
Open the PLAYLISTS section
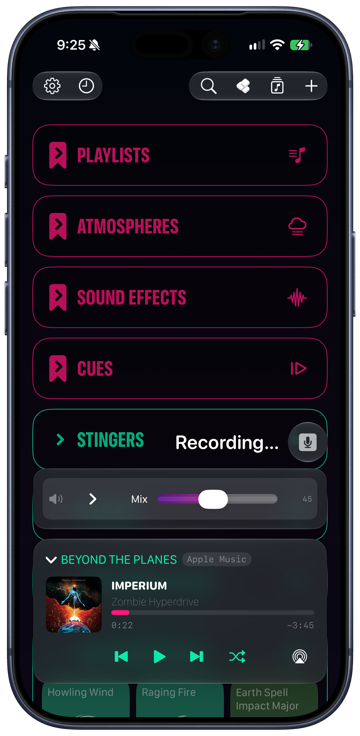coord(180,155)
